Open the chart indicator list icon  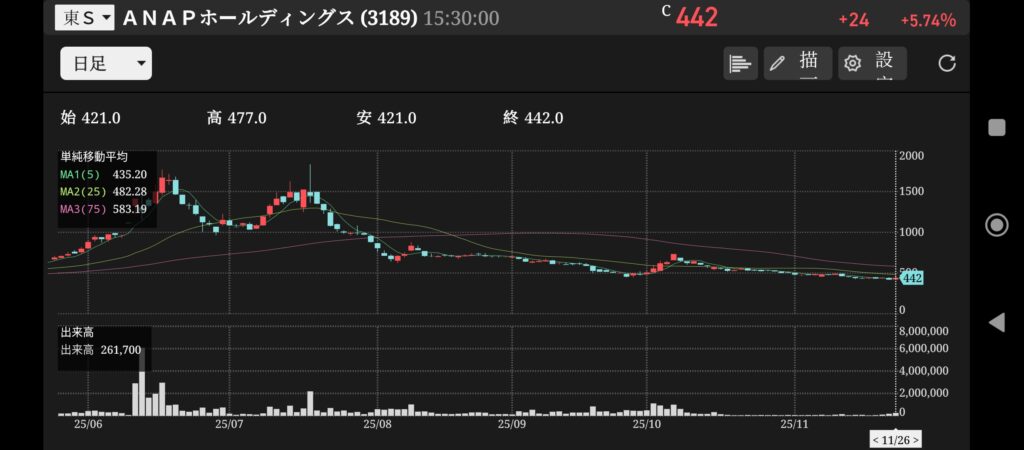click(740, 63)
